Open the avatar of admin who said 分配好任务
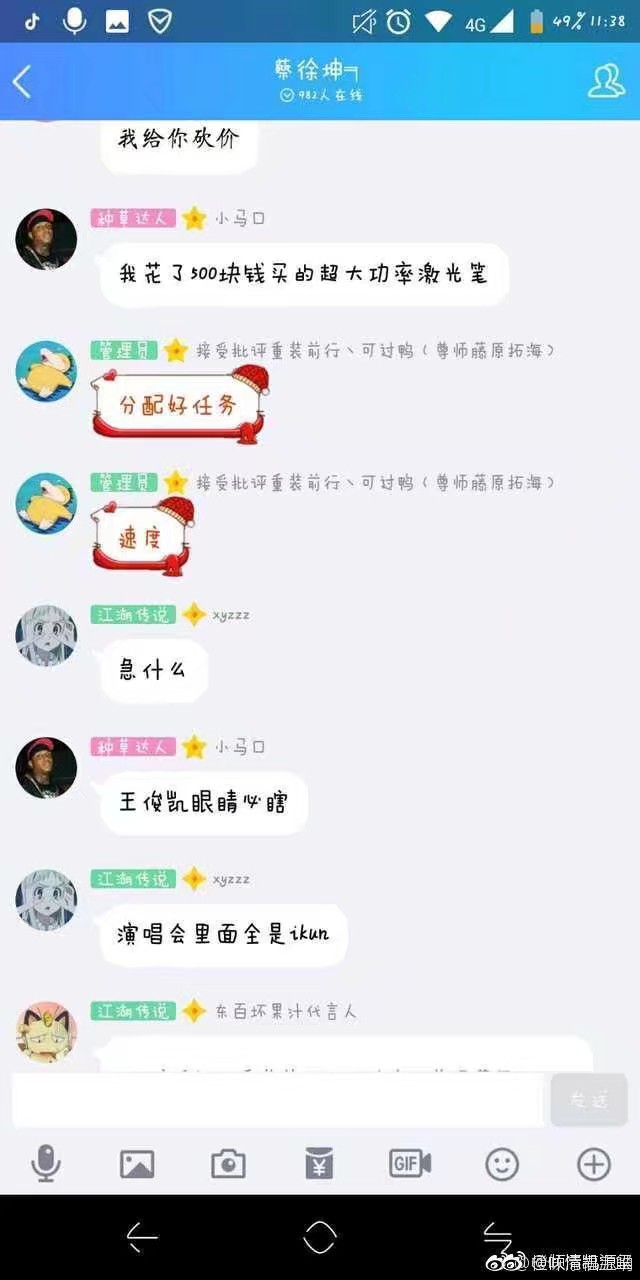Viewport: 640px width, 1280px height. 46,371
